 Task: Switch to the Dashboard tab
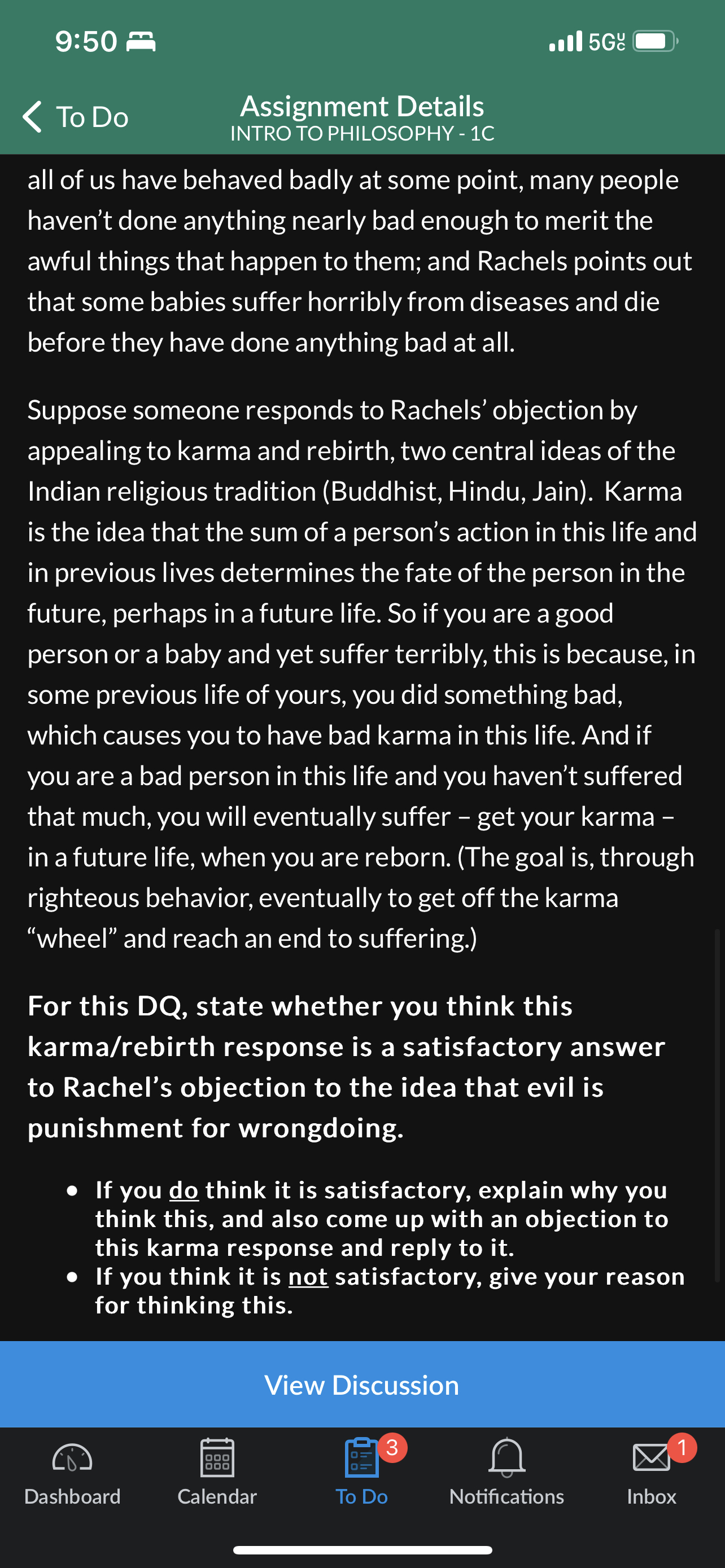click(x=72, y=1472)
